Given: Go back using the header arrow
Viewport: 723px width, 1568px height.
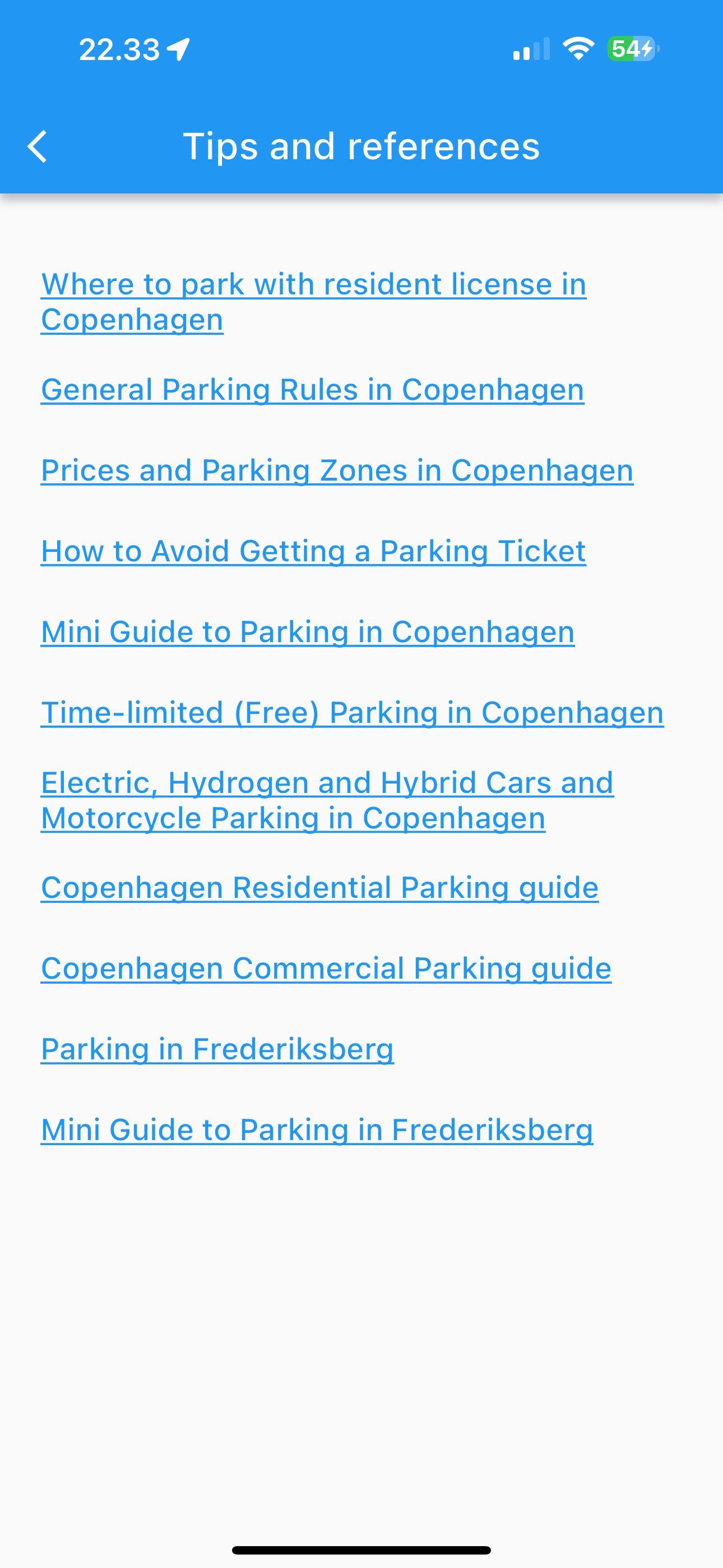Looking at the screenshot, I should point(37,147).
